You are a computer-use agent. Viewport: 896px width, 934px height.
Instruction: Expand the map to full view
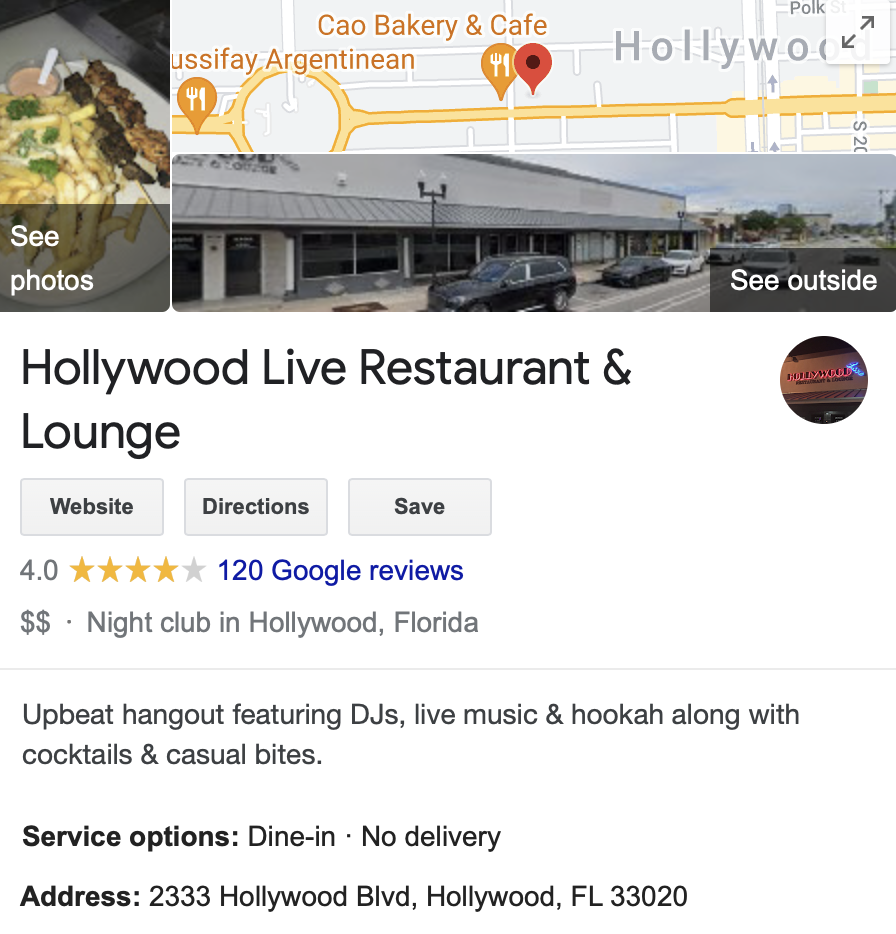(x=857, y=37)
